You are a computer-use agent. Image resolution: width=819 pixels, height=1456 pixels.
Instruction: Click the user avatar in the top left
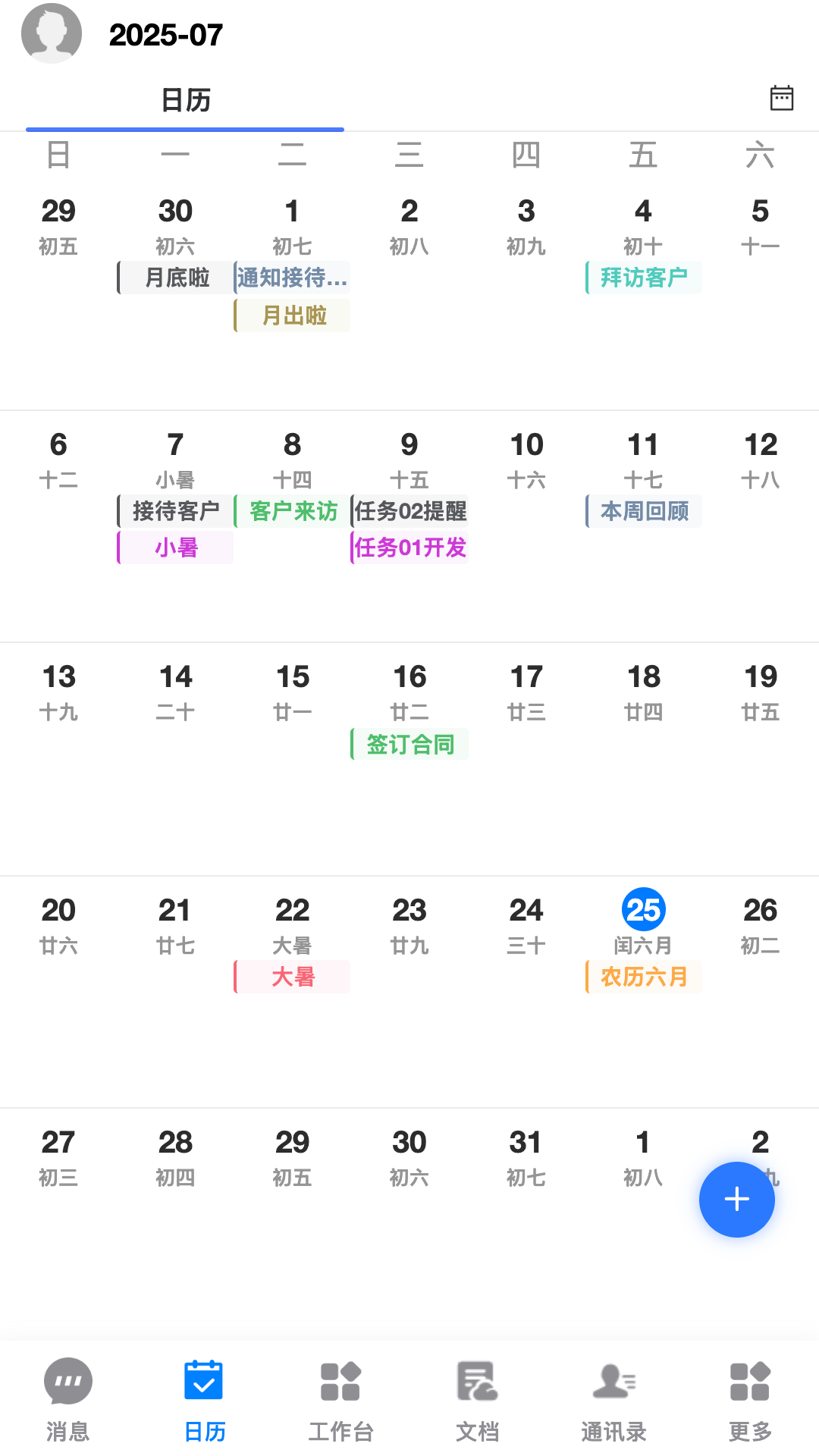[52, 33]
